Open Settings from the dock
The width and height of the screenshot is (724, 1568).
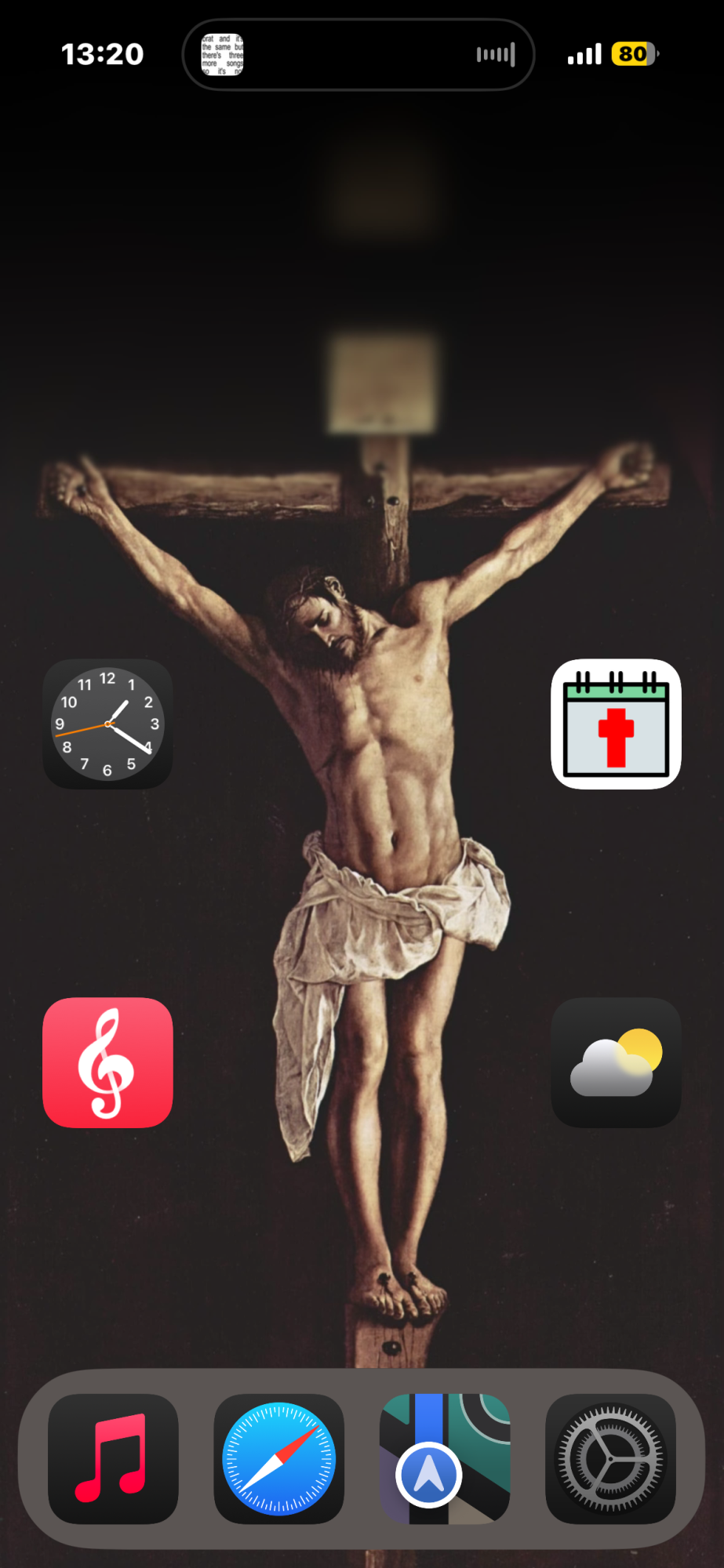[x=610, y=1458]
